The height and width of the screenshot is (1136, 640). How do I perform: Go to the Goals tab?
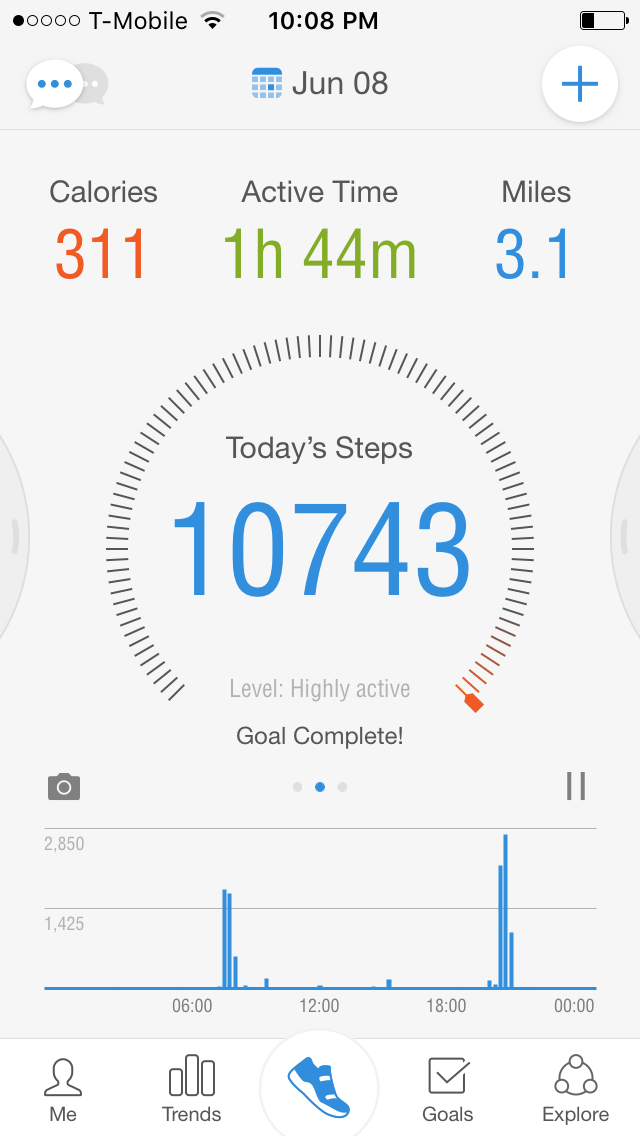coord(447,1089)
